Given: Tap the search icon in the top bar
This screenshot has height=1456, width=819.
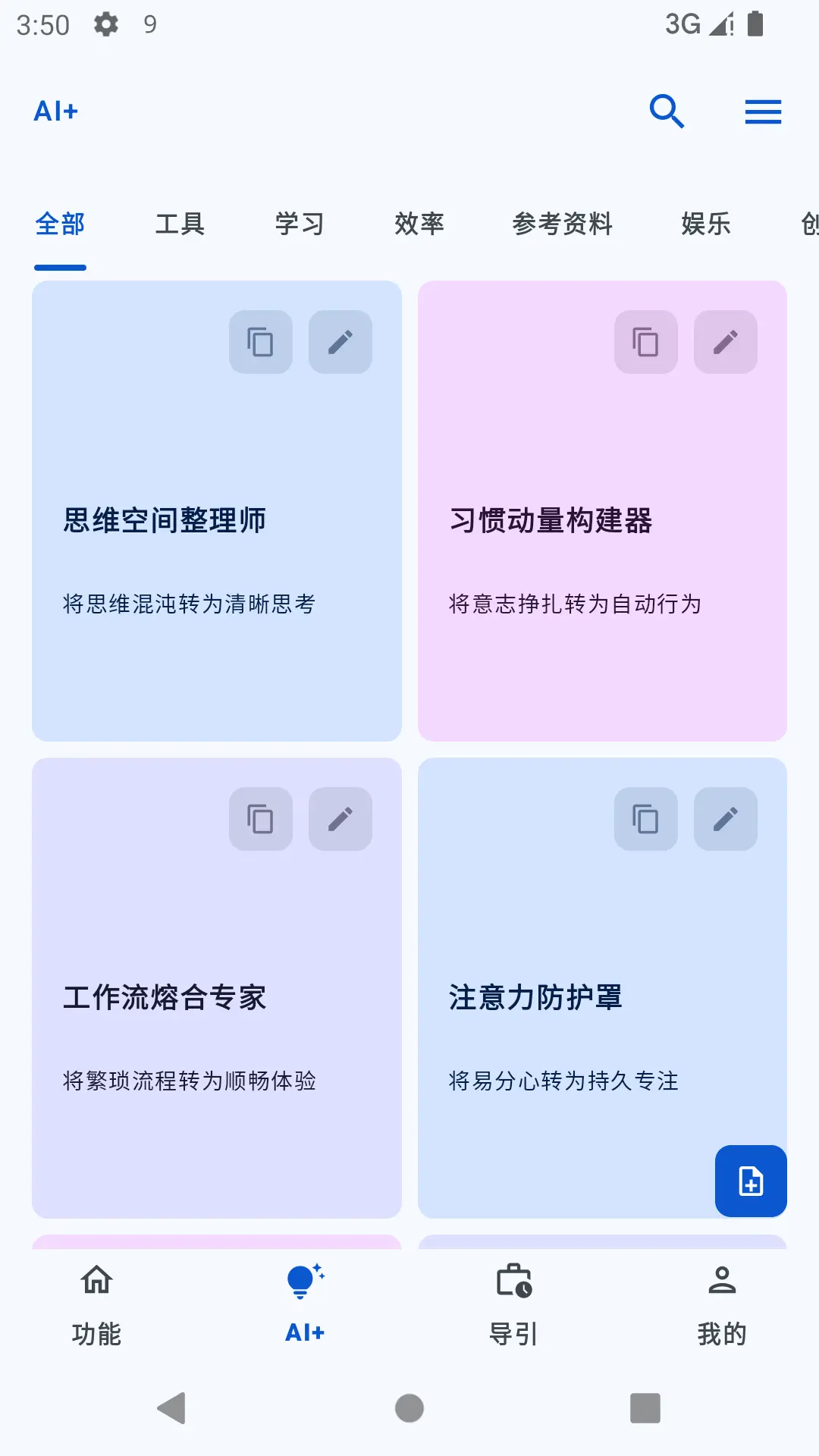Looking at the screenshot, I should point(666,111).
